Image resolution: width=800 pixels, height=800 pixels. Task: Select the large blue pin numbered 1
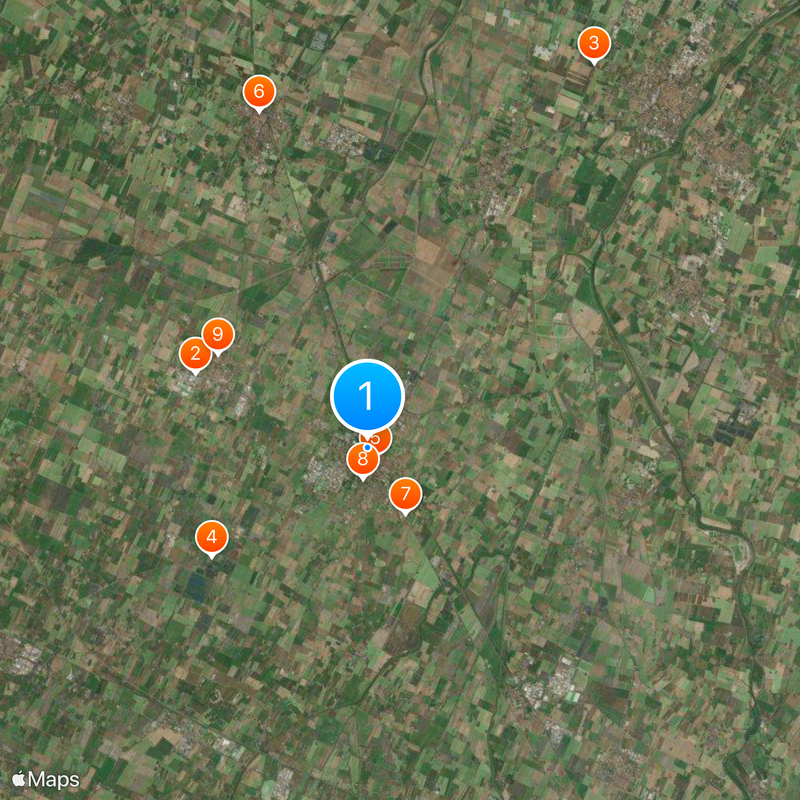click(367, 396)
